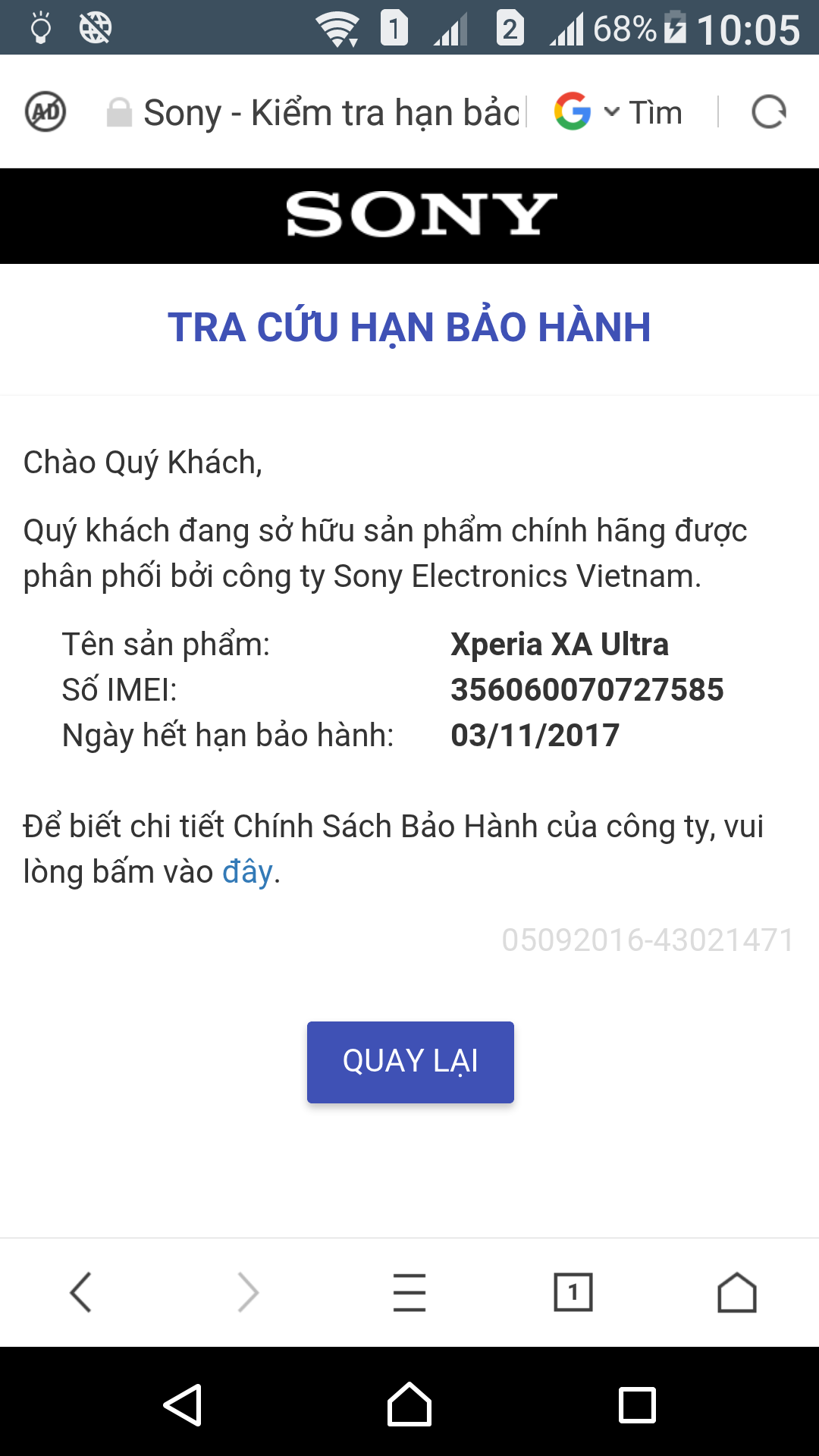Open the warranty policy link "đây"

tap(247, 872)
